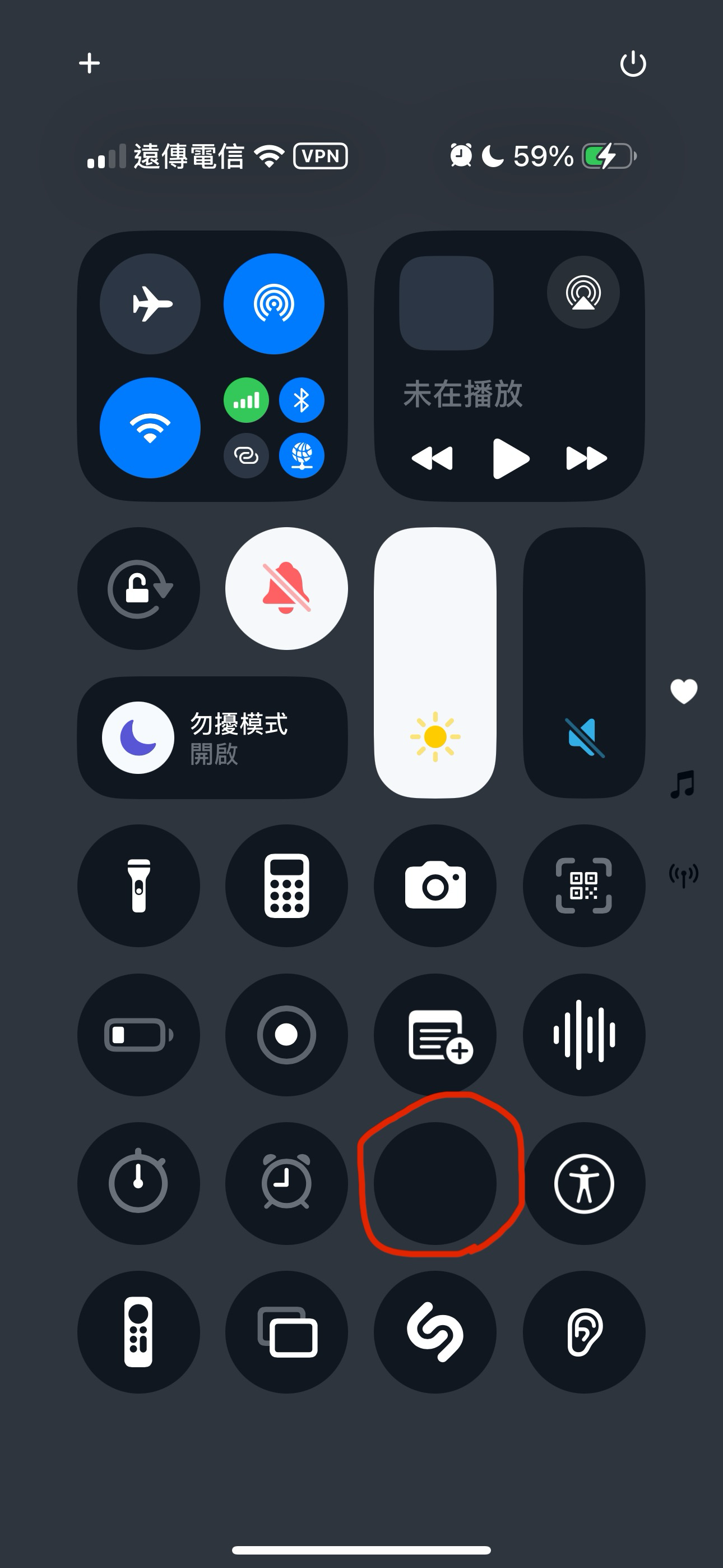
Task: Turn off 勿擾模式 focus
Action: point(212,738)
